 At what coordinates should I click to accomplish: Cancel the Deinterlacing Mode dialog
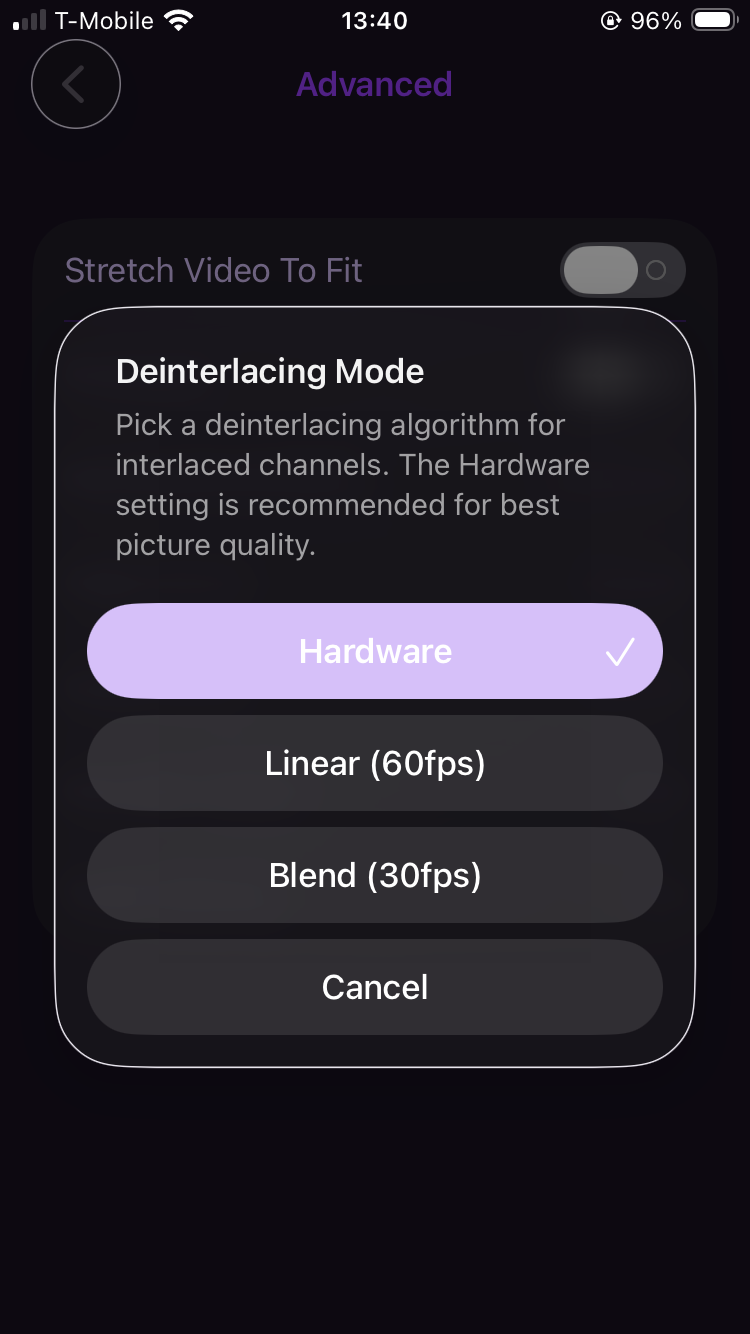pyautogui.click(x=375, y=987)
